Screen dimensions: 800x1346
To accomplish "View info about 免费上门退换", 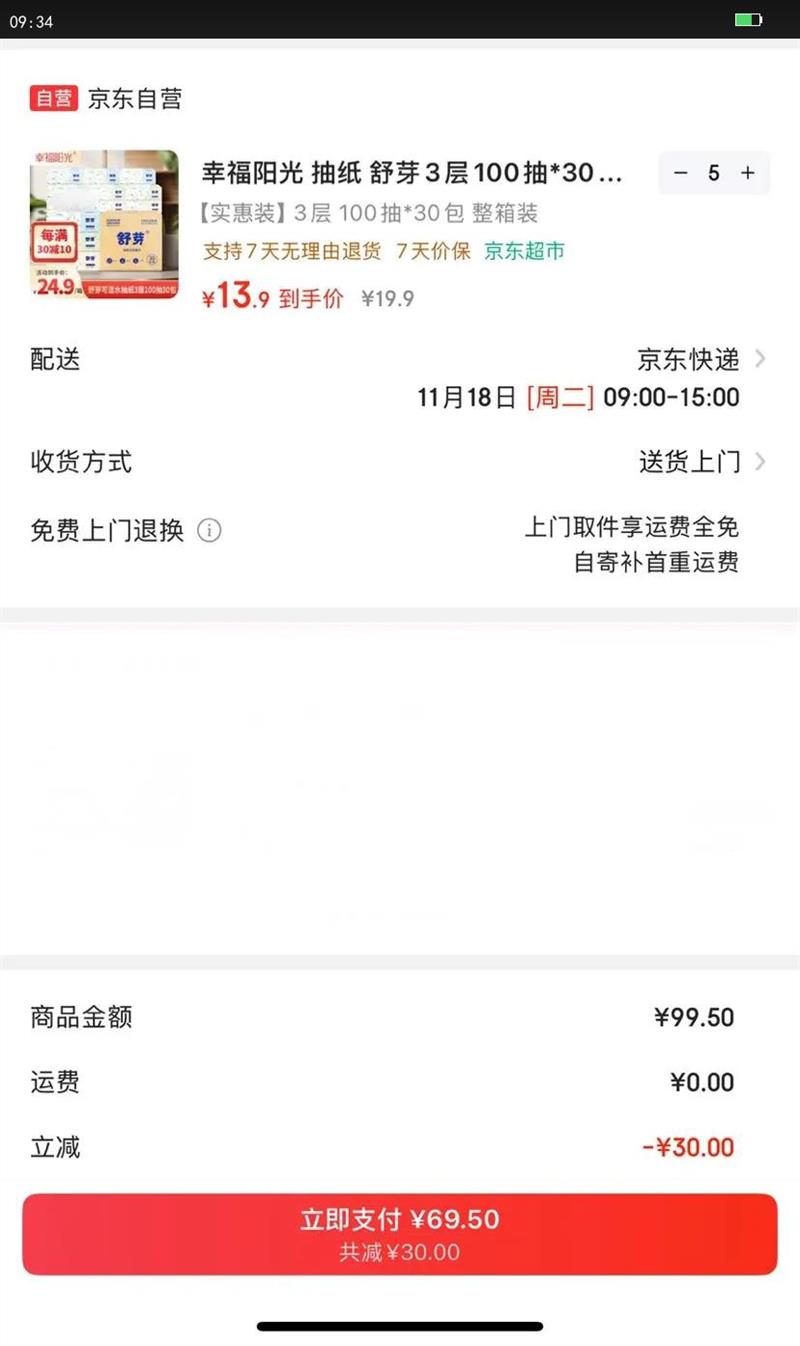I will pyautogui.click(x=209, y=530).
